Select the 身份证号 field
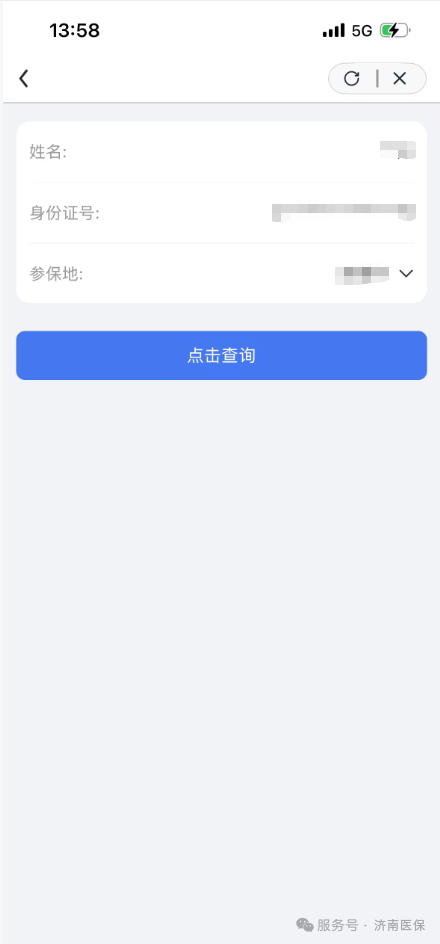This screenshot has height=944, width=440. coord(222,213)
